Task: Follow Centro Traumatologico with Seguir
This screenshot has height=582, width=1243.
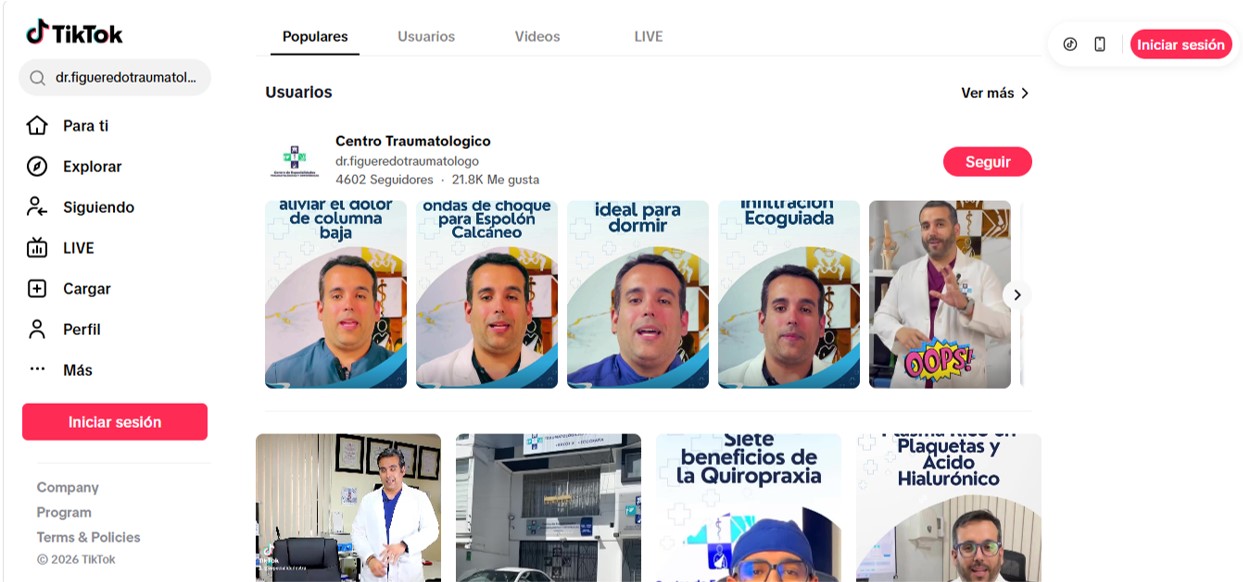Action: point(987,162)
